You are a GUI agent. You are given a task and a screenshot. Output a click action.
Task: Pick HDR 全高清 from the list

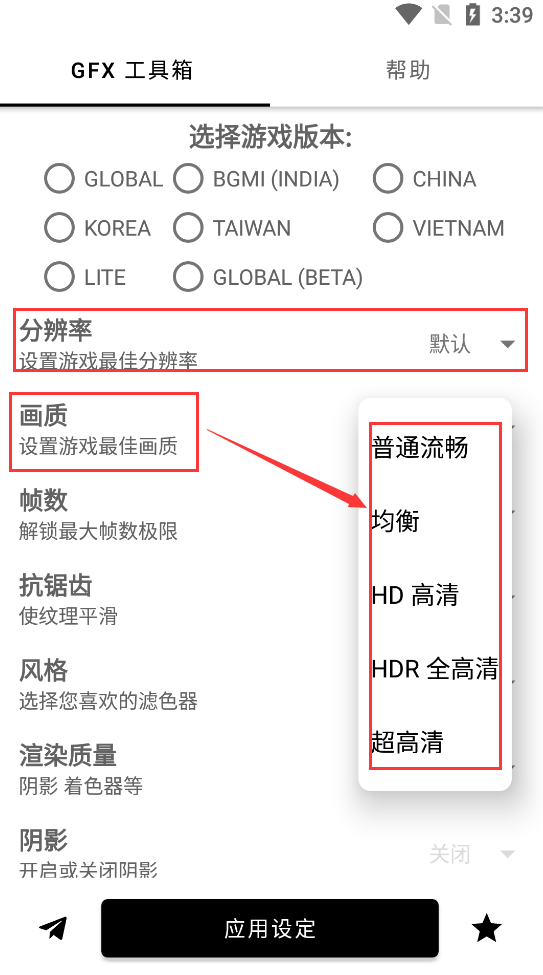tap(435, 668)
